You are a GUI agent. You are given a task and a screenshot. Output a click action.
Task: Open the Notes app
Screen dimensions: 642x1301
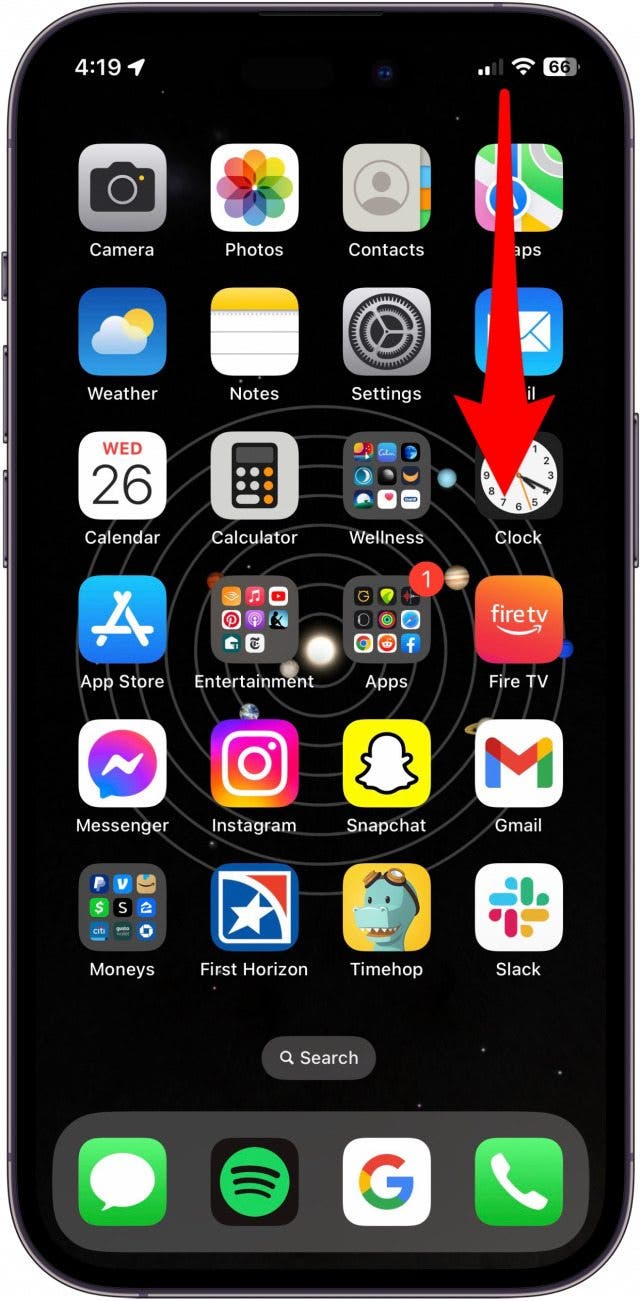pyautogui.click(x=254, y=332)
